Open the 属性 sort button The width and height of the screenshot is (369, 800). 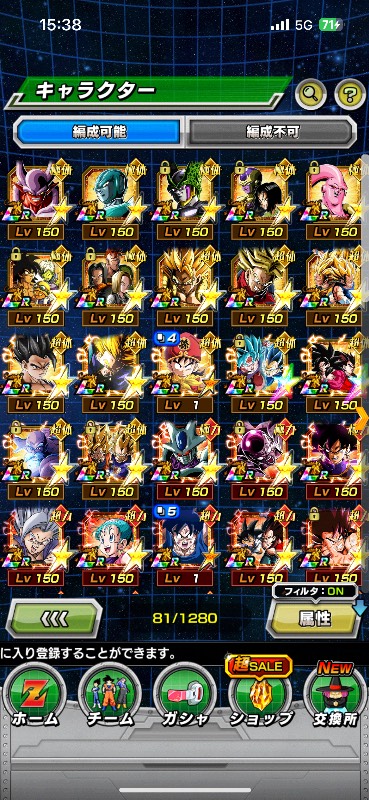[x=315, y=618]
